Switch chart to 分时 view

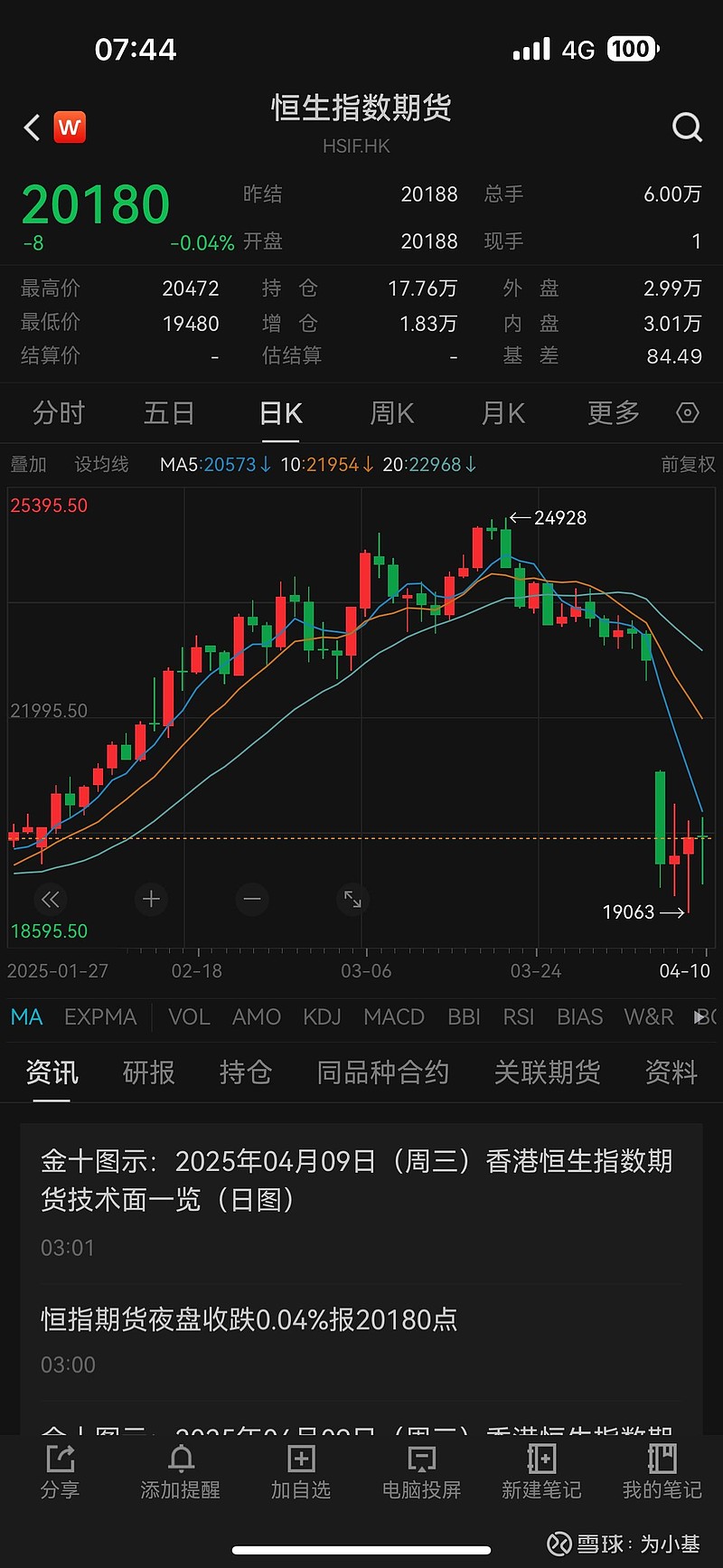click(x=59, y=413)
